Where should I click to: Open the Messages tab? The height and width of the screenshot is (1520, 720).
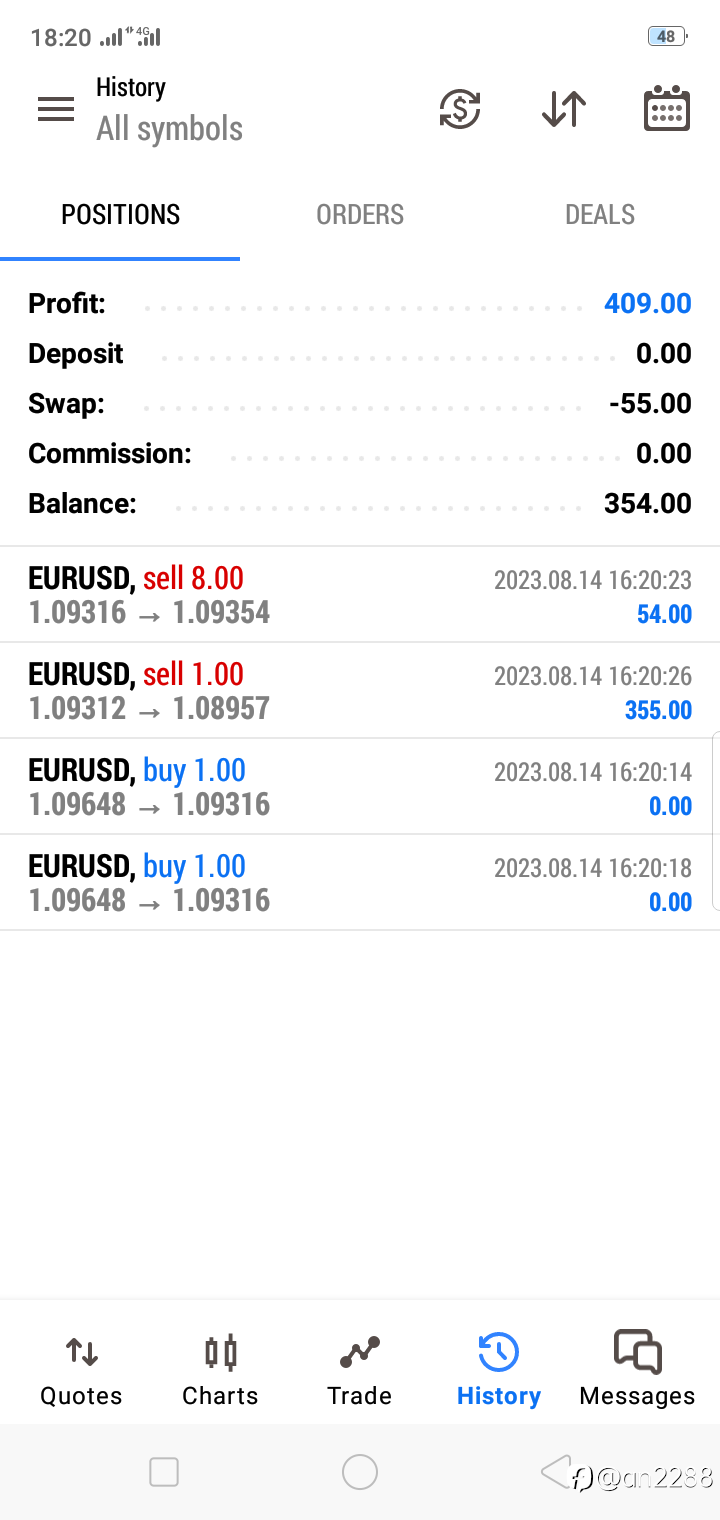(637, 1370)
